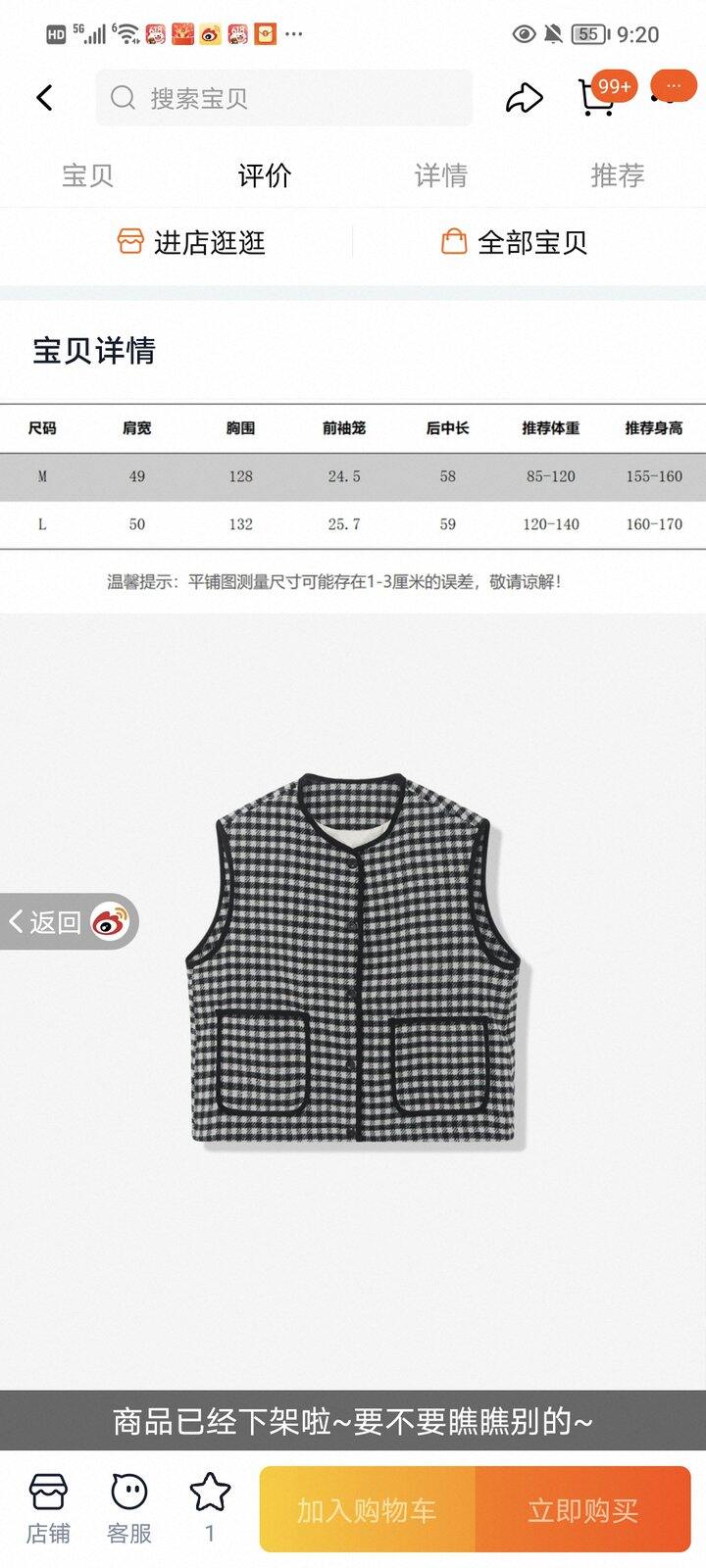This screenshot has width=706, height=1568.
Task: Contact 客服 customer service
Action: click(128, 1509)
